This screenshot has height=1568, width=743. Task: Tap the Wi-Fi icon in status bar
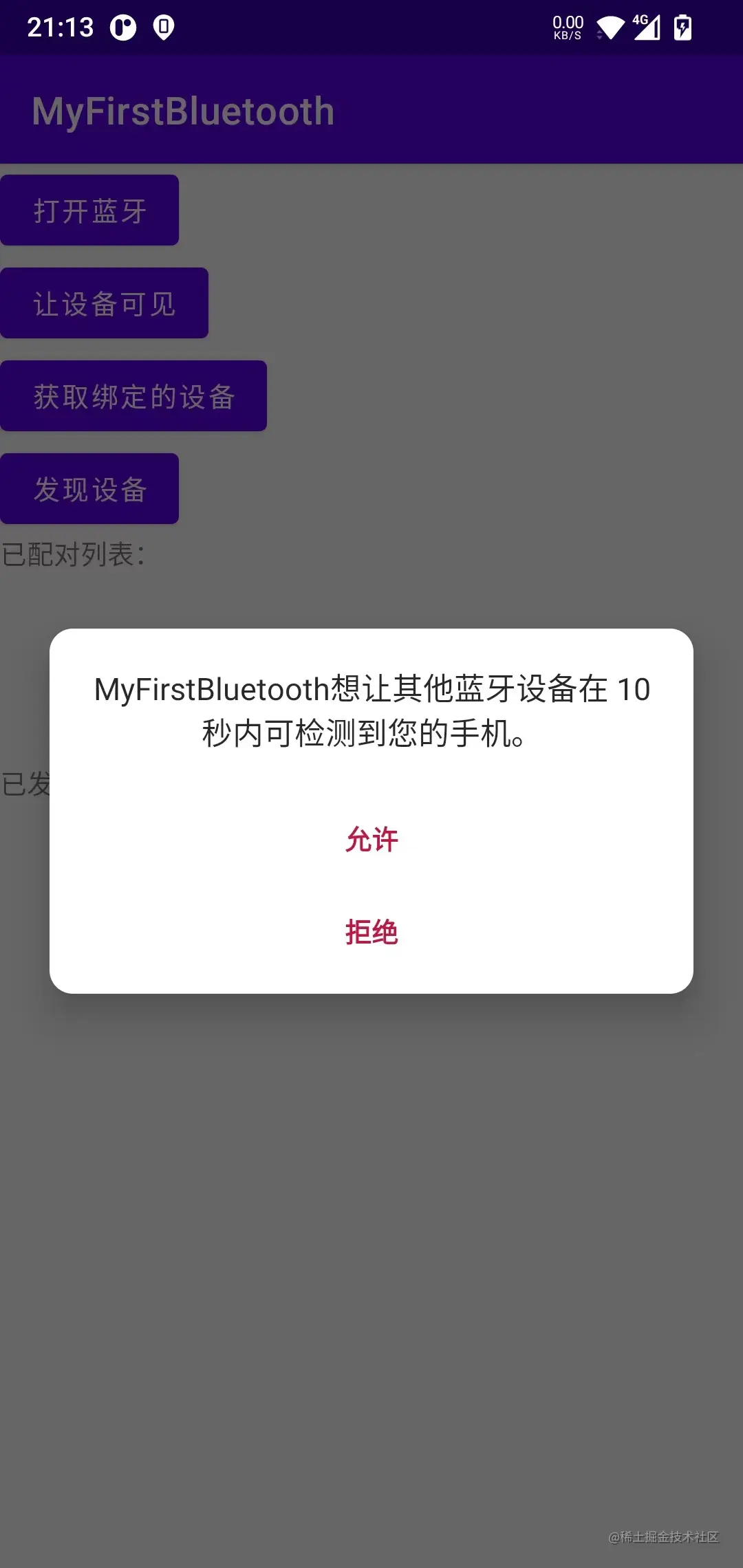tap(610, 28)
